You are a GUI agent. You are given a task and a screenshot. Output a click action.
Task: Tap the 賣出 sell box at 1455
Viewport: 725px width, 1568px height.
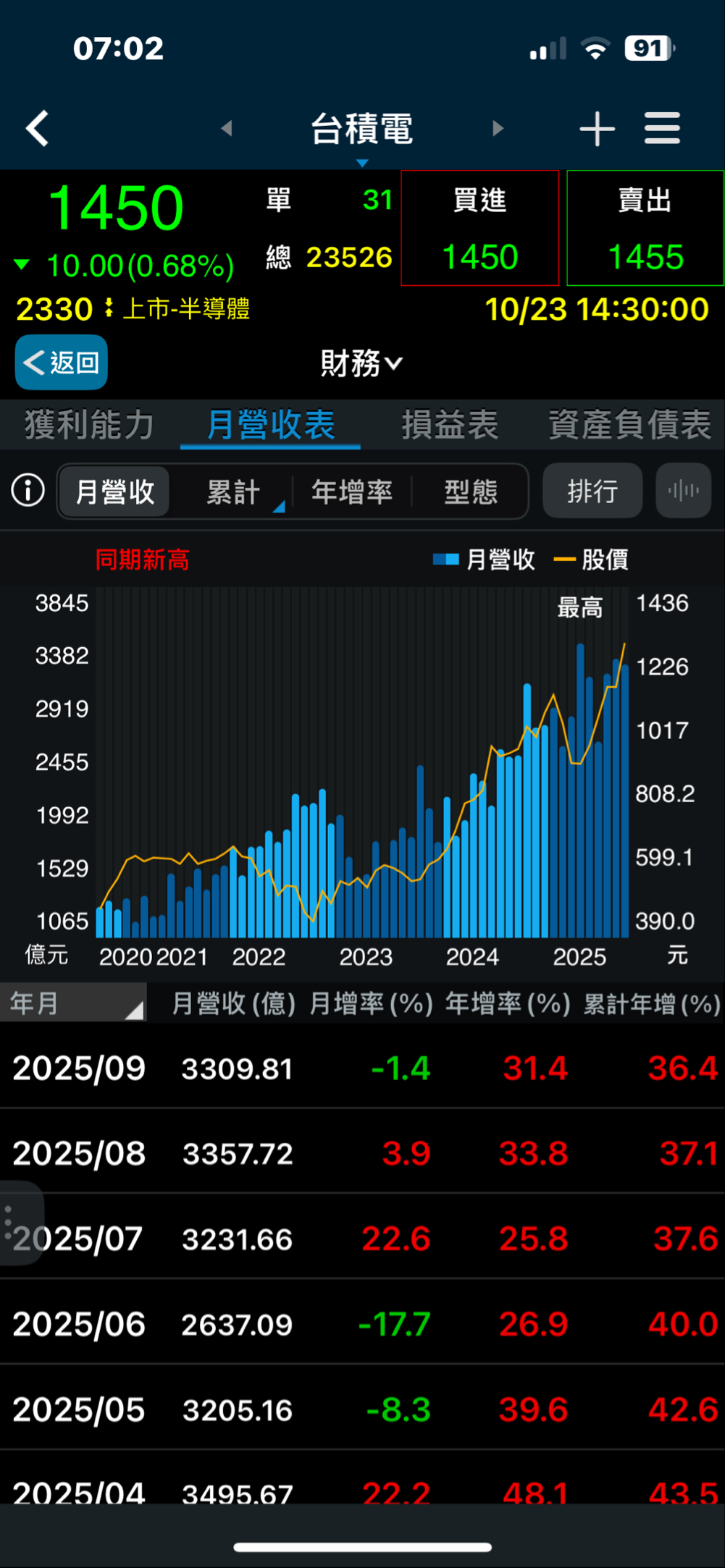(645, 229)
